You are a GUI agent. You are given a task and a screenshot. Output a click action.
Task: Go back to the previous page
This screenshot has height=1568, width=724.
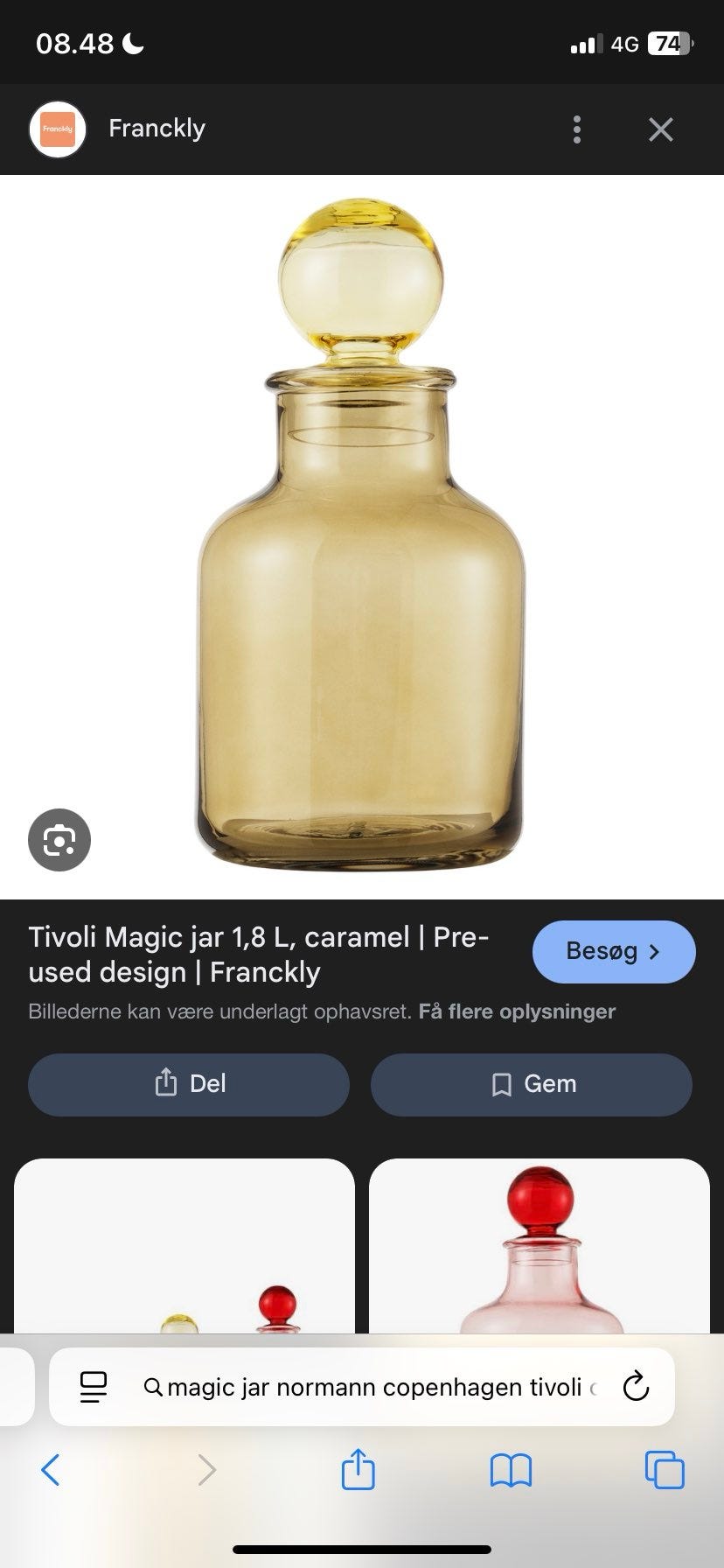(51, 1470)
